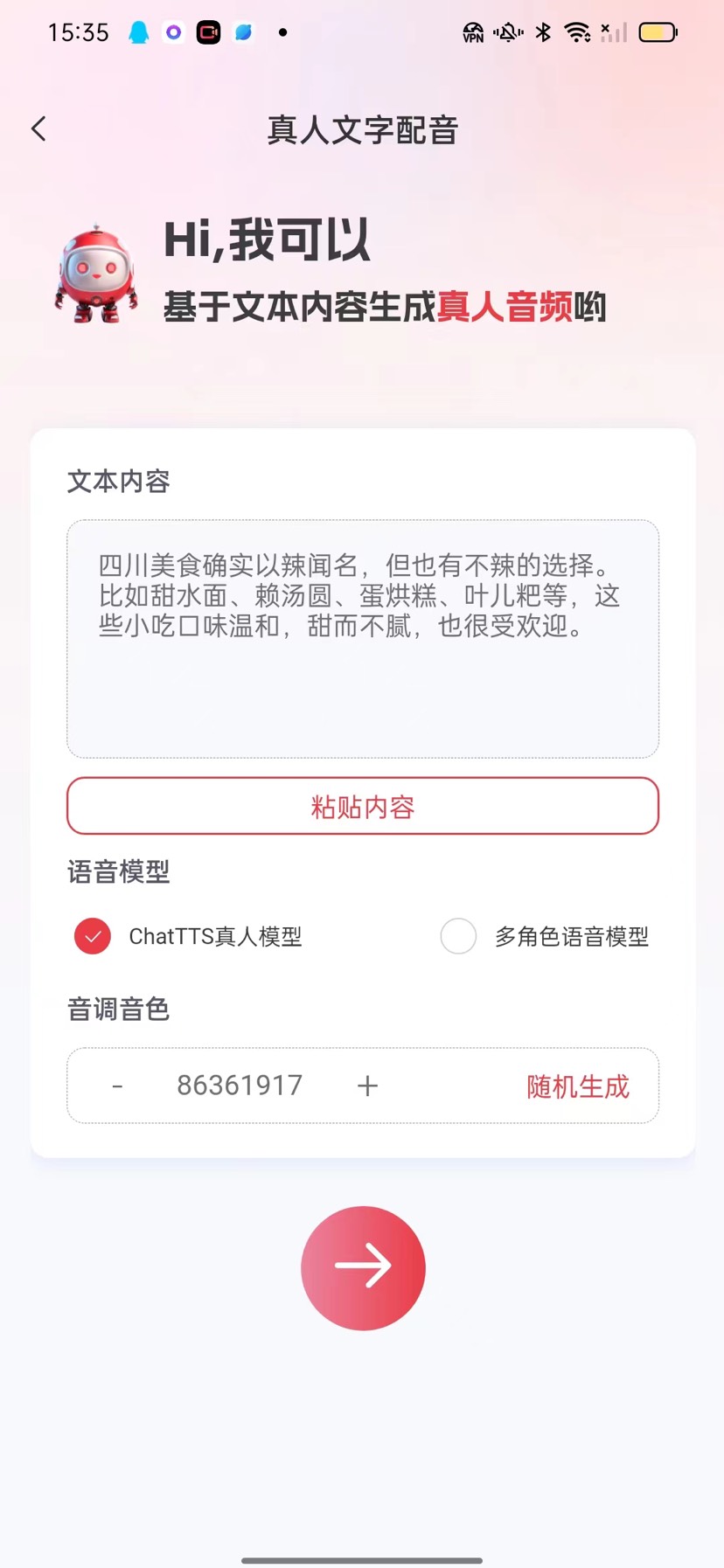Select the 多角色语音模型 option

pyautogui.click(x=458, y=936)
